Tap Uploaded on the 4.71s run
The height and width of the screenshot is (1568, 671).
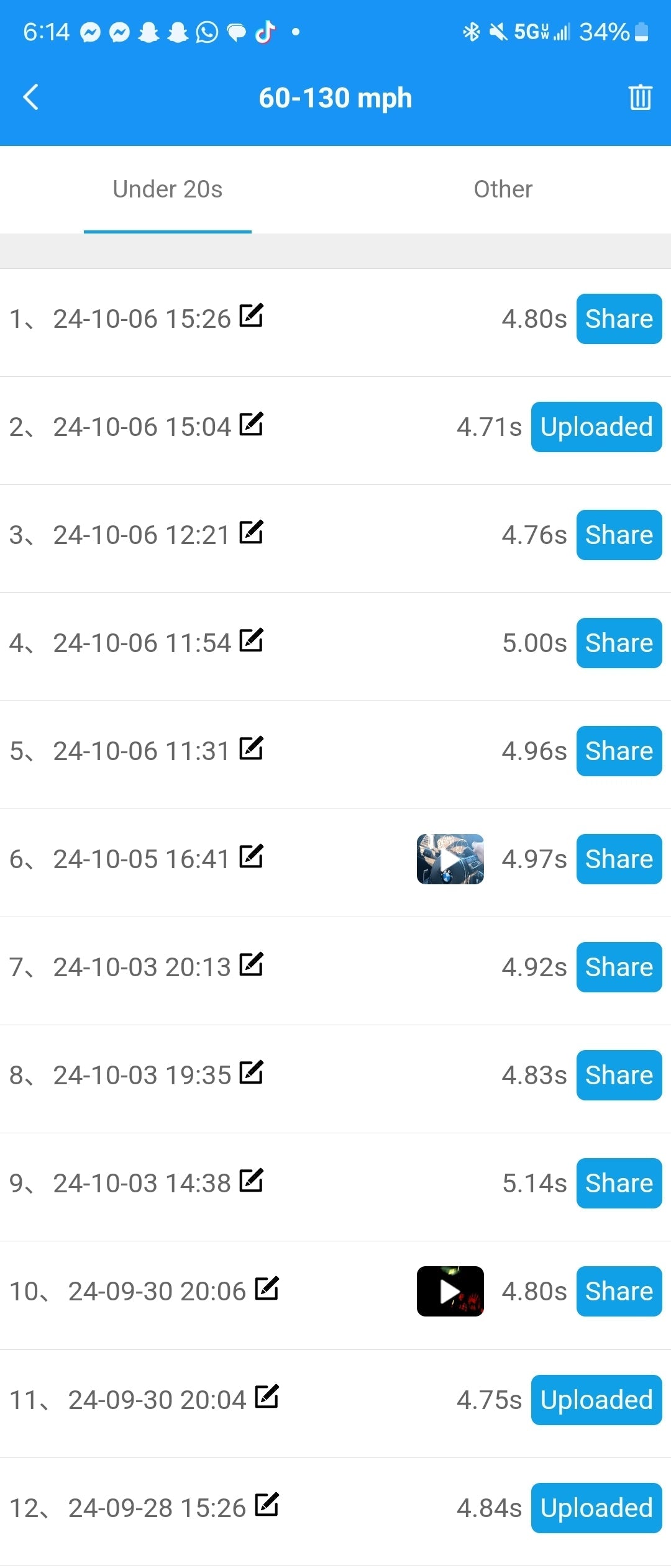(x=596, y=427)
